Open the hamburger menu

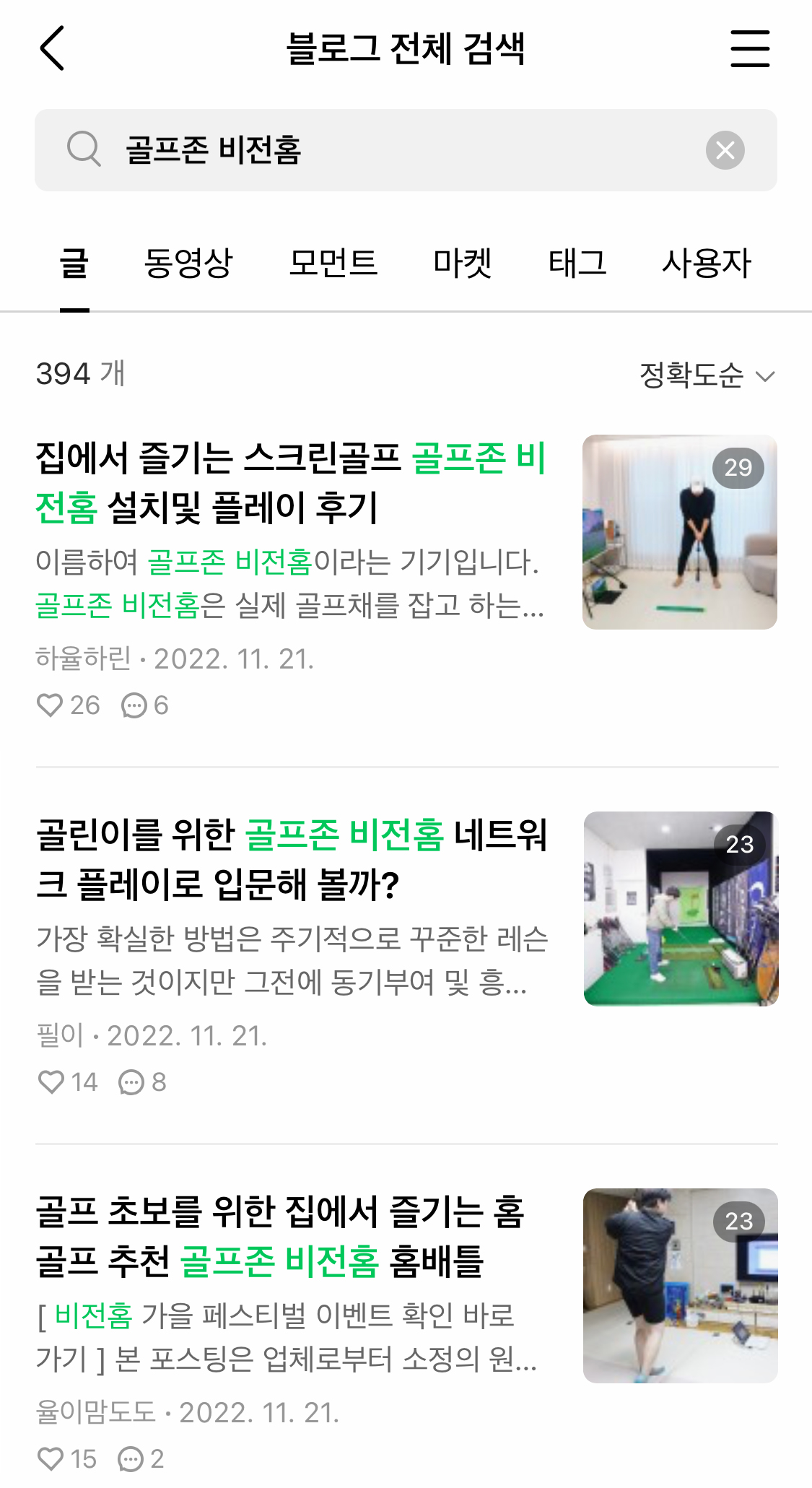point(750,48)
